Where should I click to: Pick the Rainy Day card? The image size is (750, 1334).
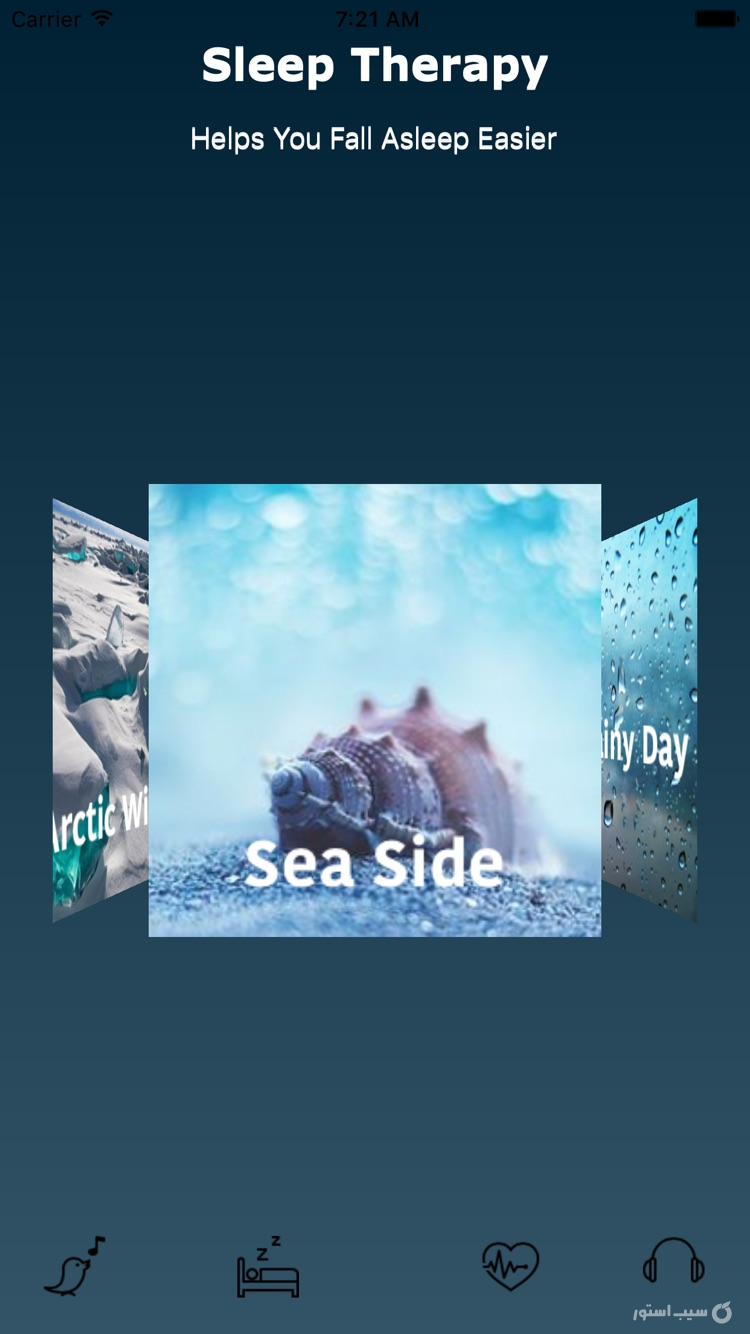649,710
